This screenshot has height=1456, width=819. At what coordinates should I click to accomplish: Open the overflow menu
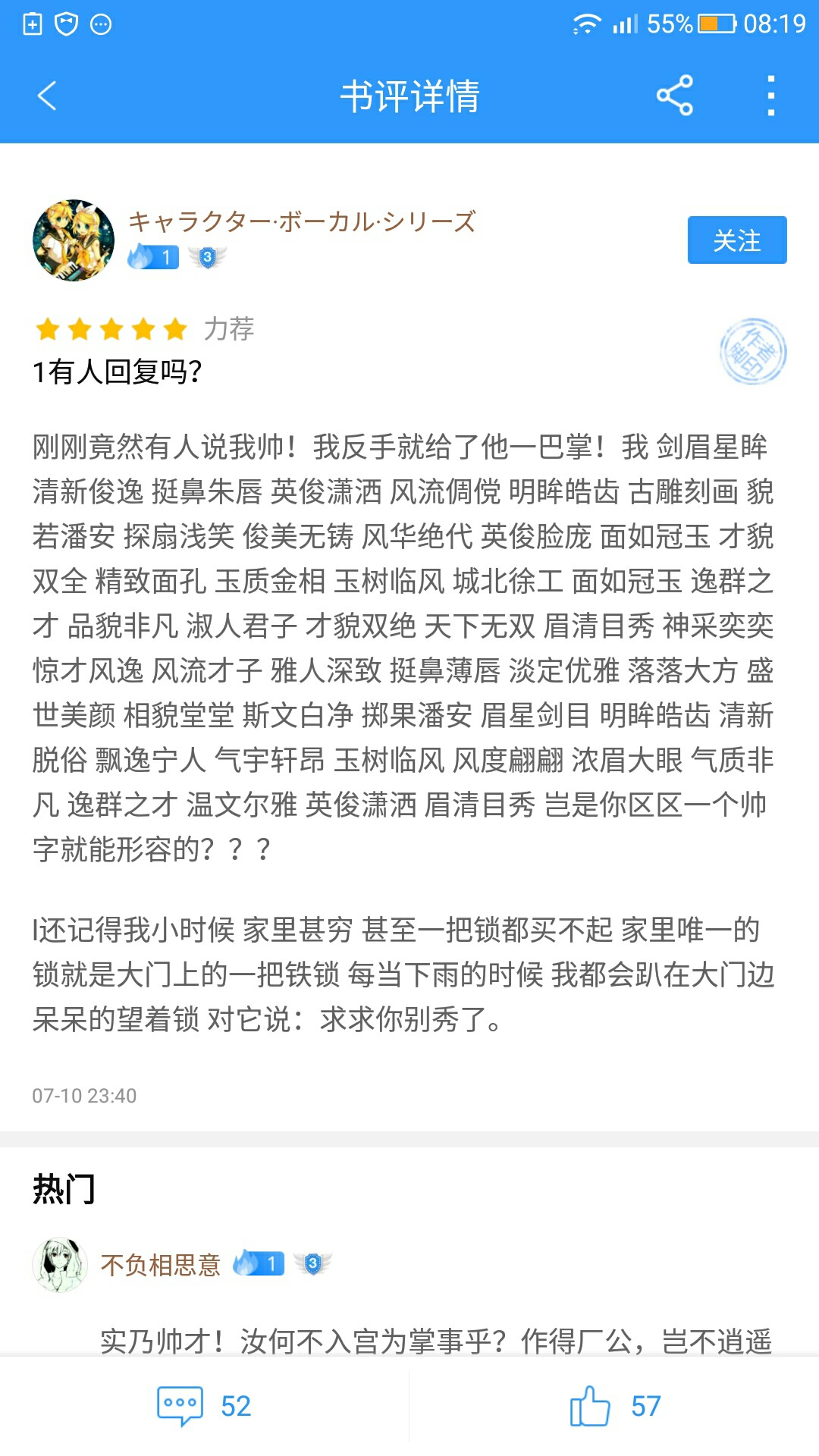[x=770, y=96]
